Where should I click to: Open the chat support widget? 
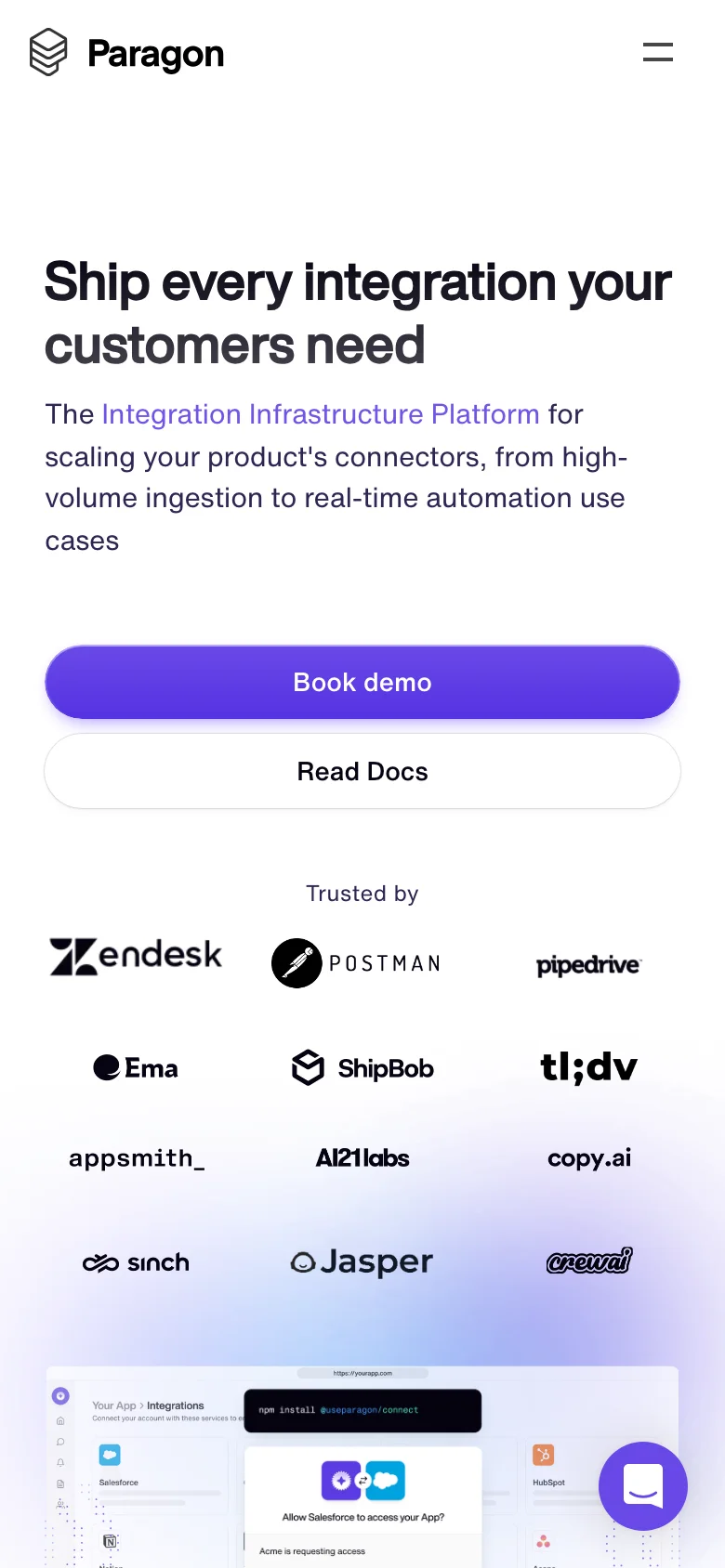click(x=642, y=1485)
